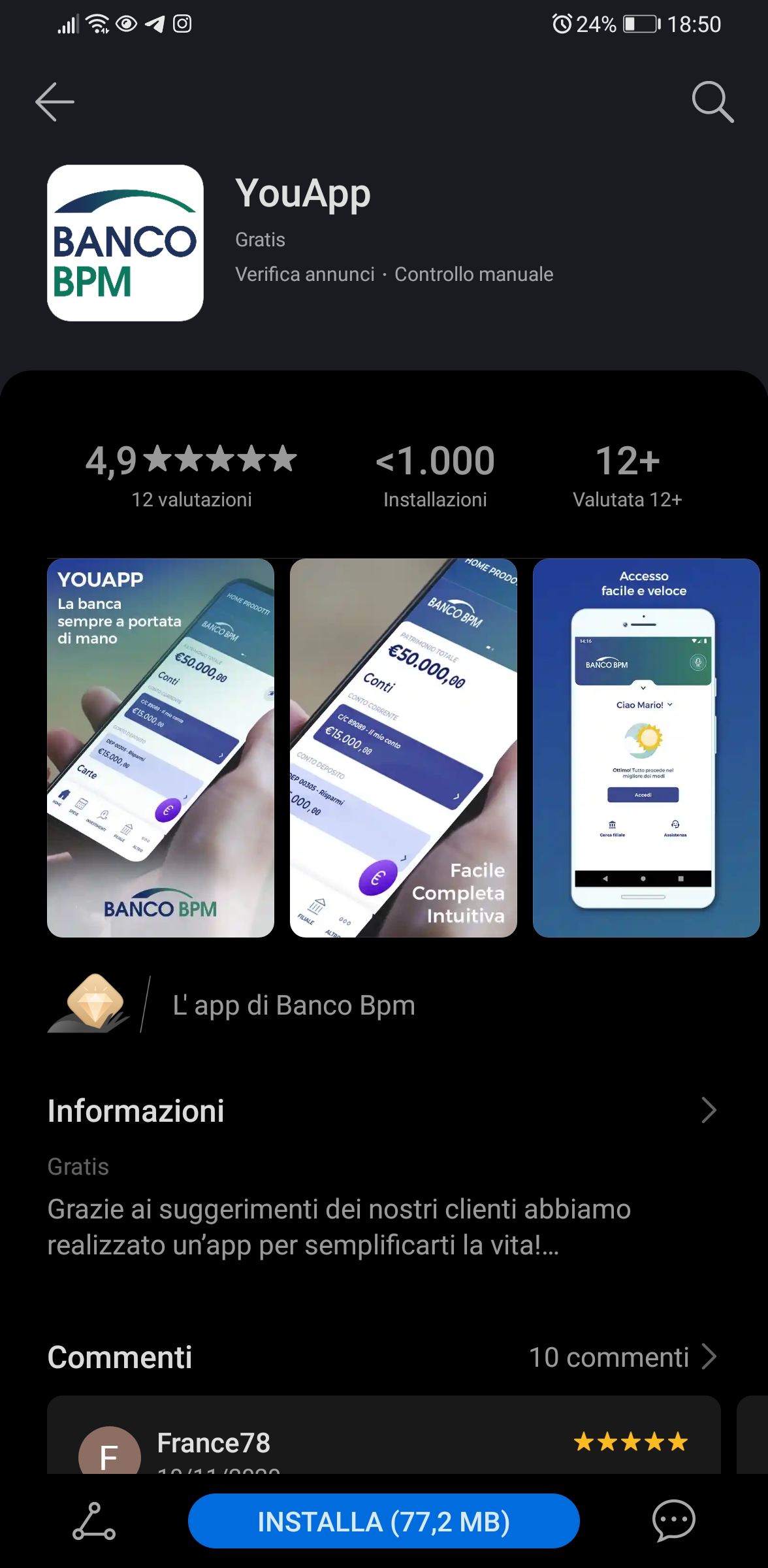Screen dimensions: 768x1568
Task: View all 10 commenti
Action: (622, 1357)
